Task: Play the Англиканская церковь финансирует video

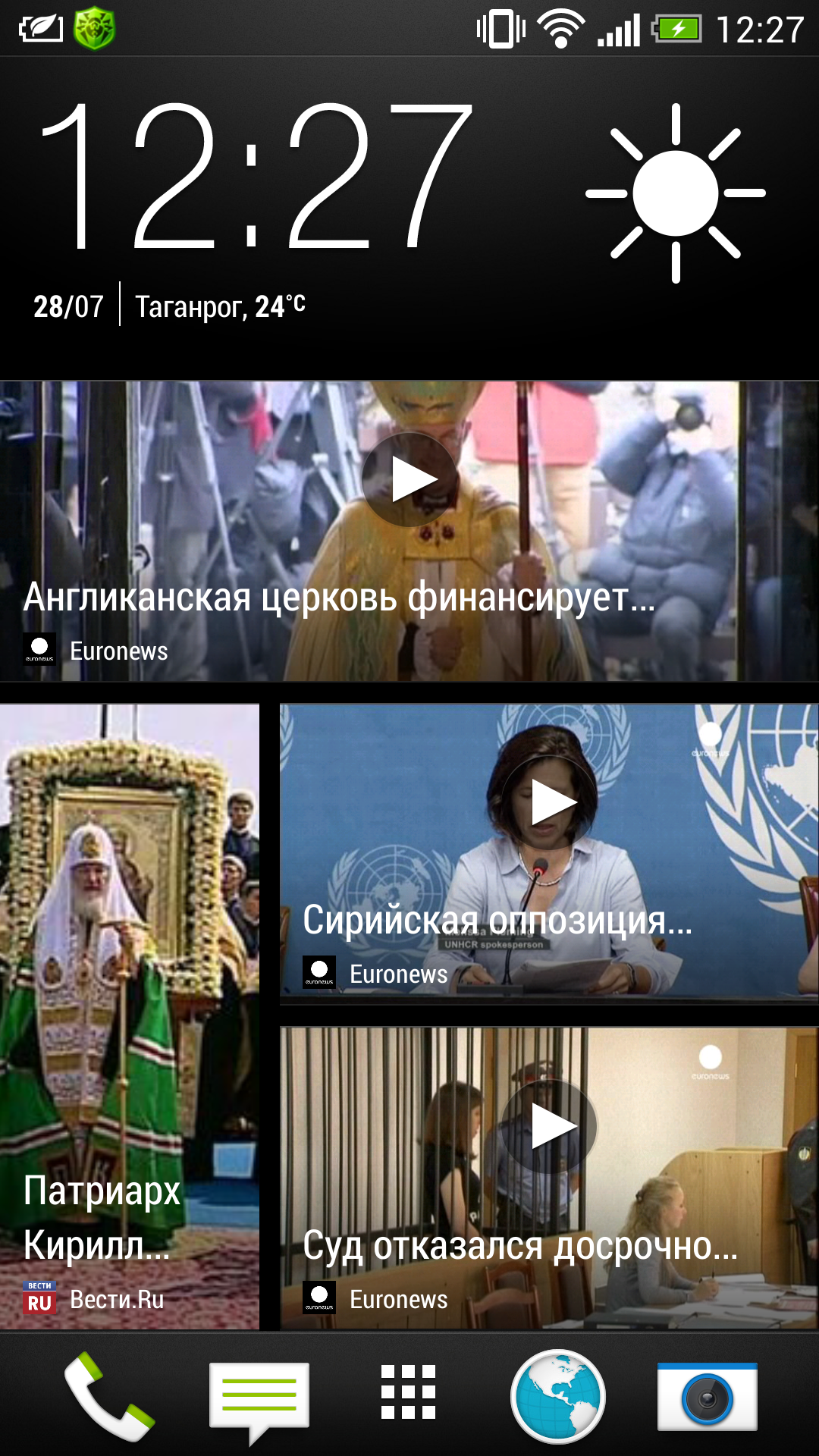Action: point(410,479)
